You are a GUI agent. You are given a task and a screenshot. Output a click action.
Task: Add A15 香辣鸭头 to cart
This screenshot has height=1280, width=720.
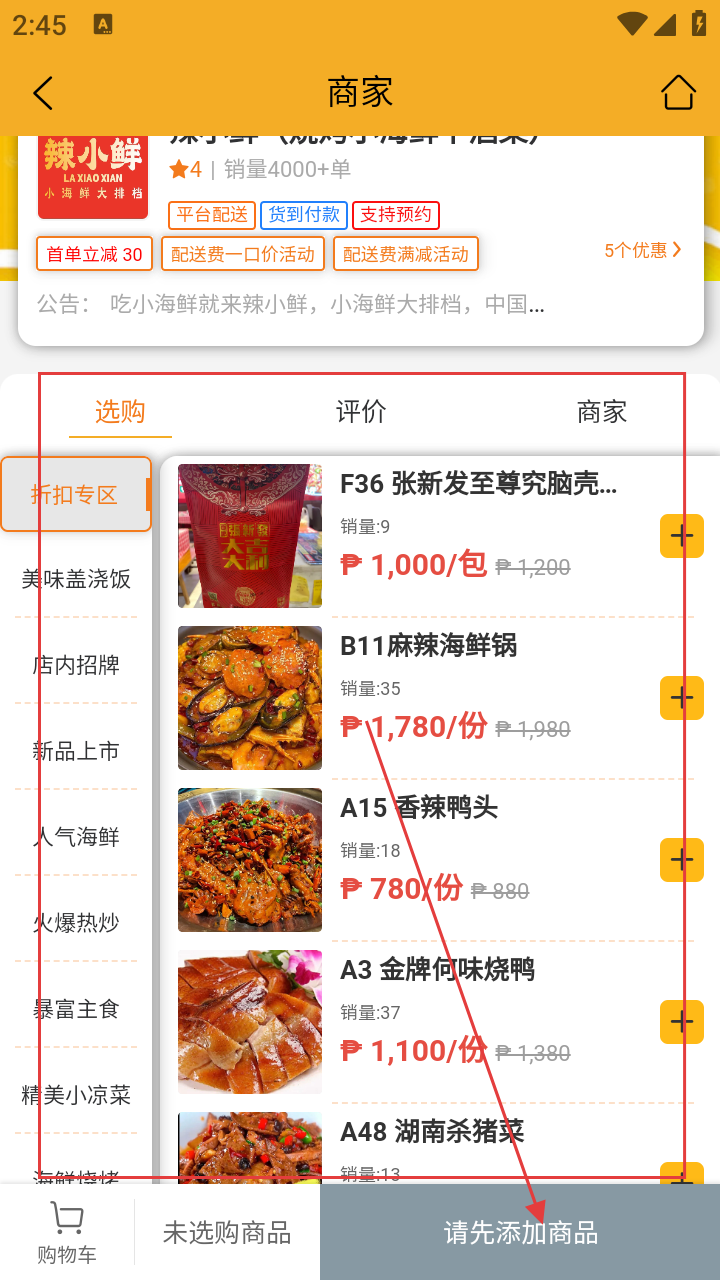[x=681, y=860]
